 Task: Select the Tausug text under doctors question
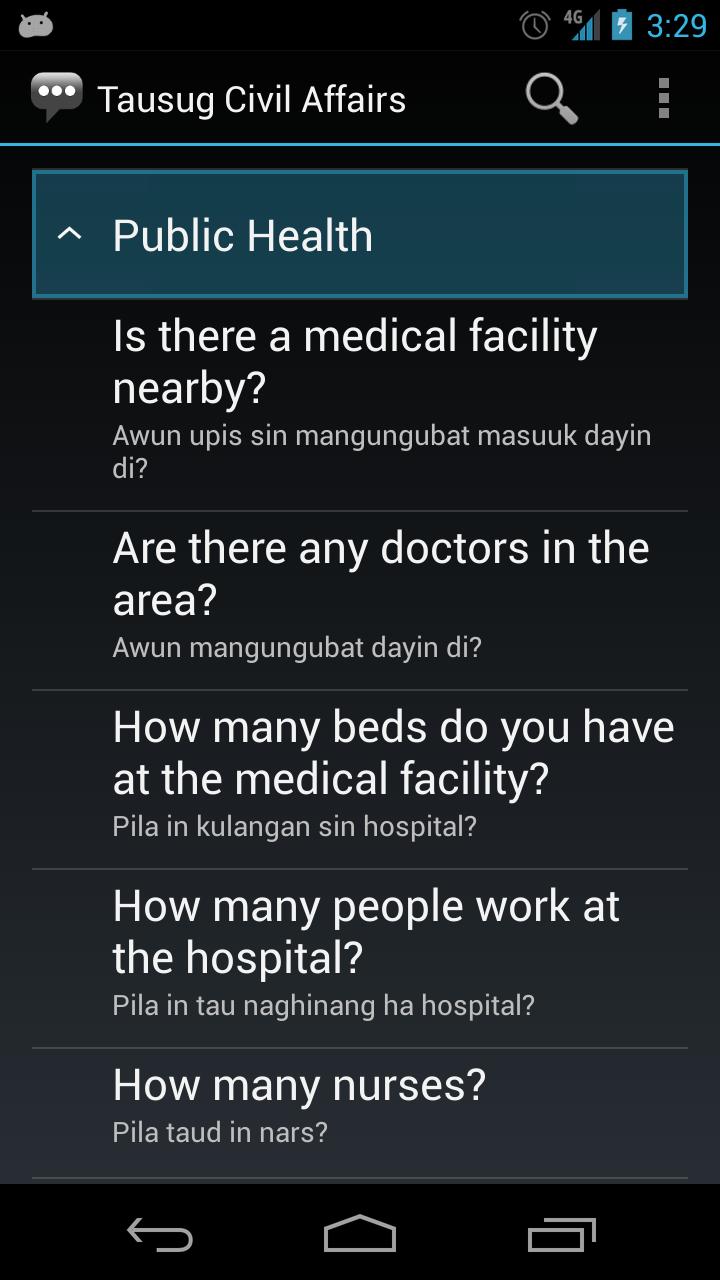coord(298,647)
